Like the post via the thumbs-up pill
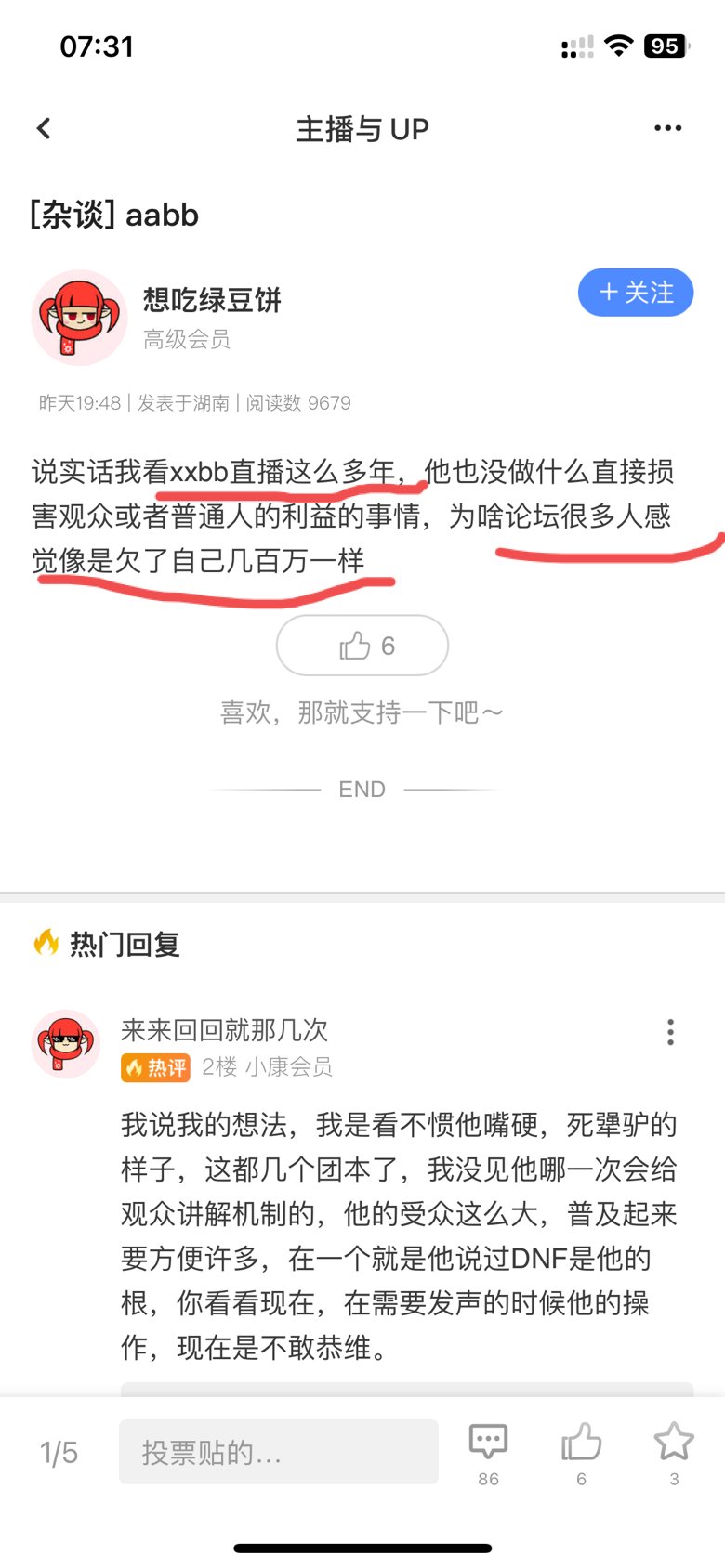This screenshot has width=725, height=1568. 362,645
